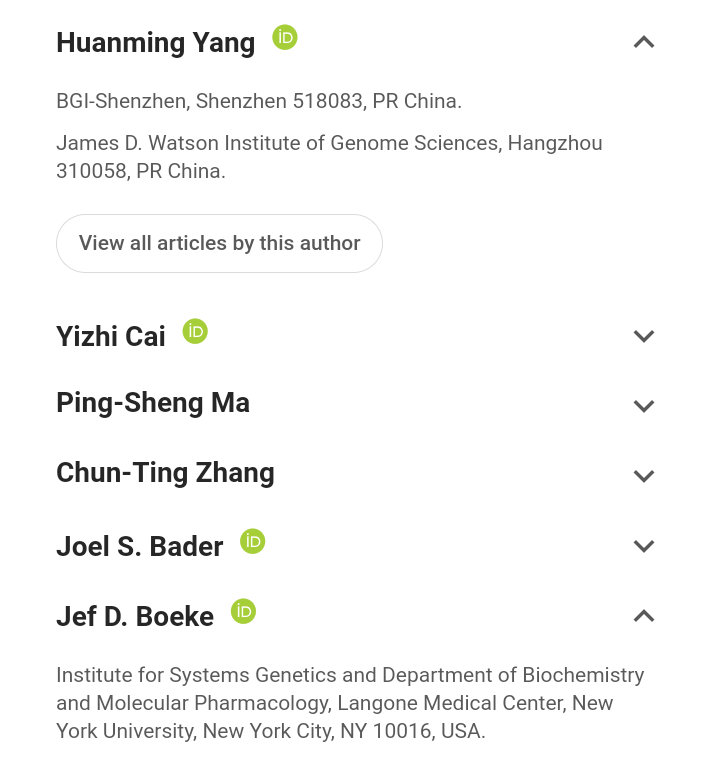Open Yizhi Cai's ORCID profile icon
This screenshot has width=720, height=766.
pyautogui.click(x=195, y=331)
